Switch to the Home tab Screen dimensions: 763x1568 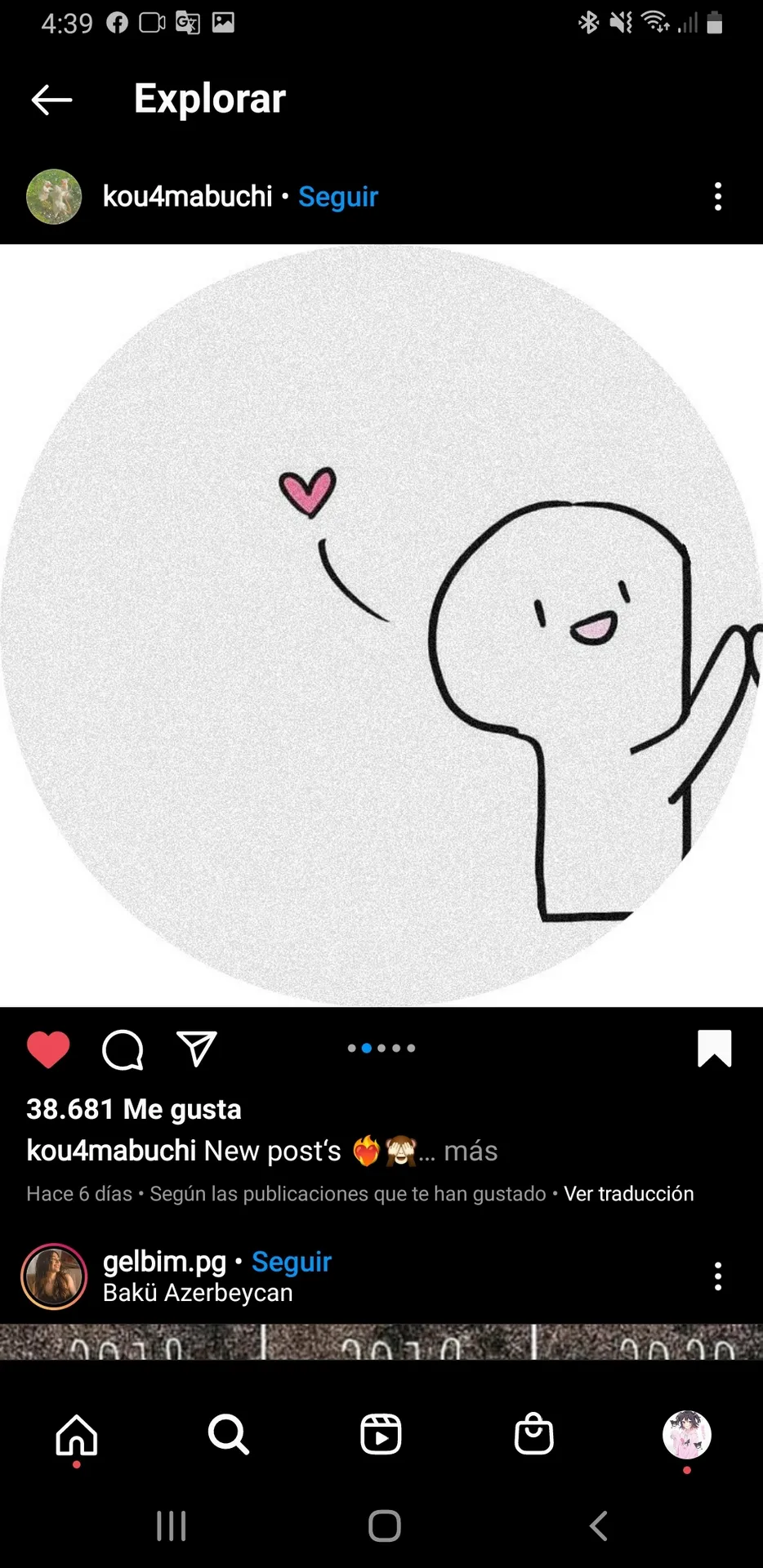(77, 1435)
